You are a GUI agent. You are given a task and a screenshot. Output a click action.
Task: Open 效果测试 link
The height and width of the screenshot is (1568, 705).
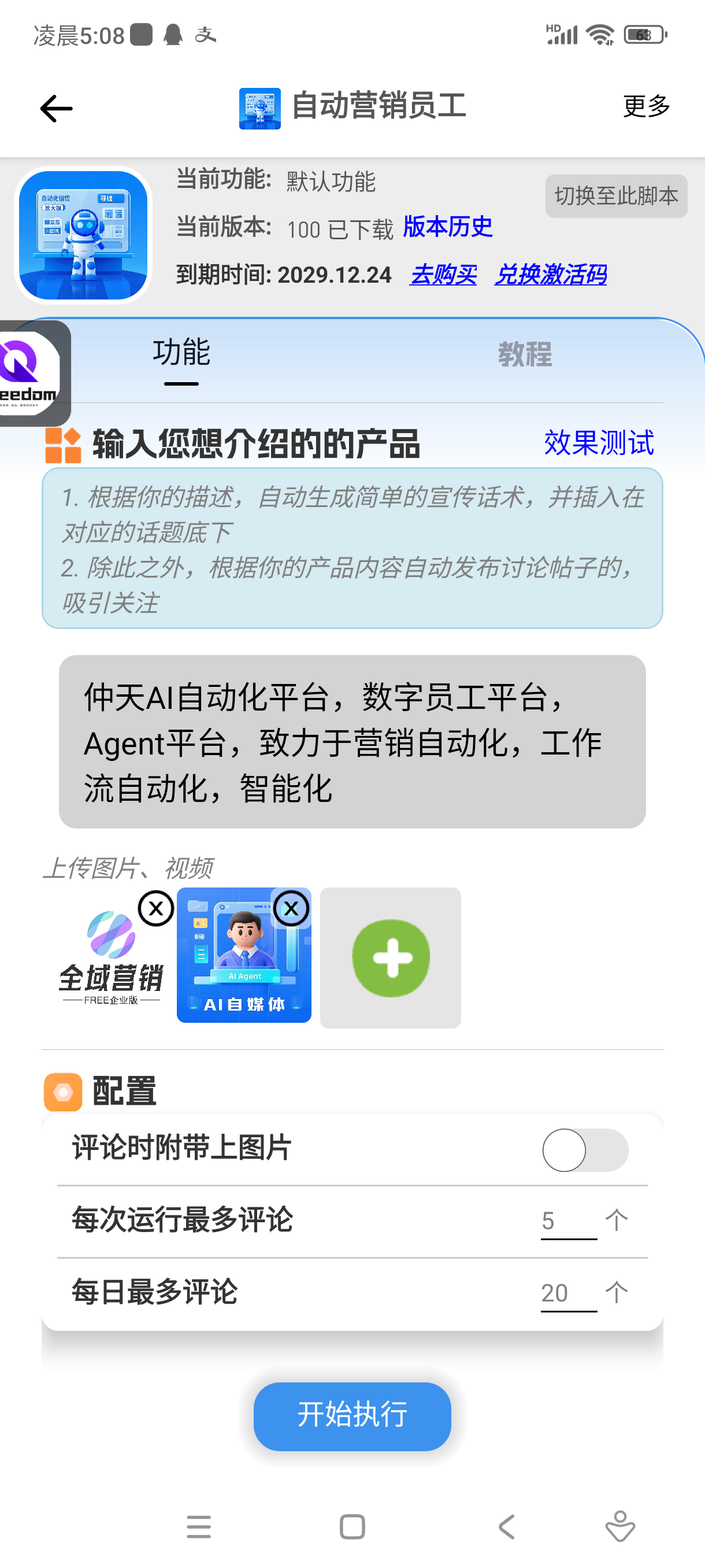click(598, 442)
